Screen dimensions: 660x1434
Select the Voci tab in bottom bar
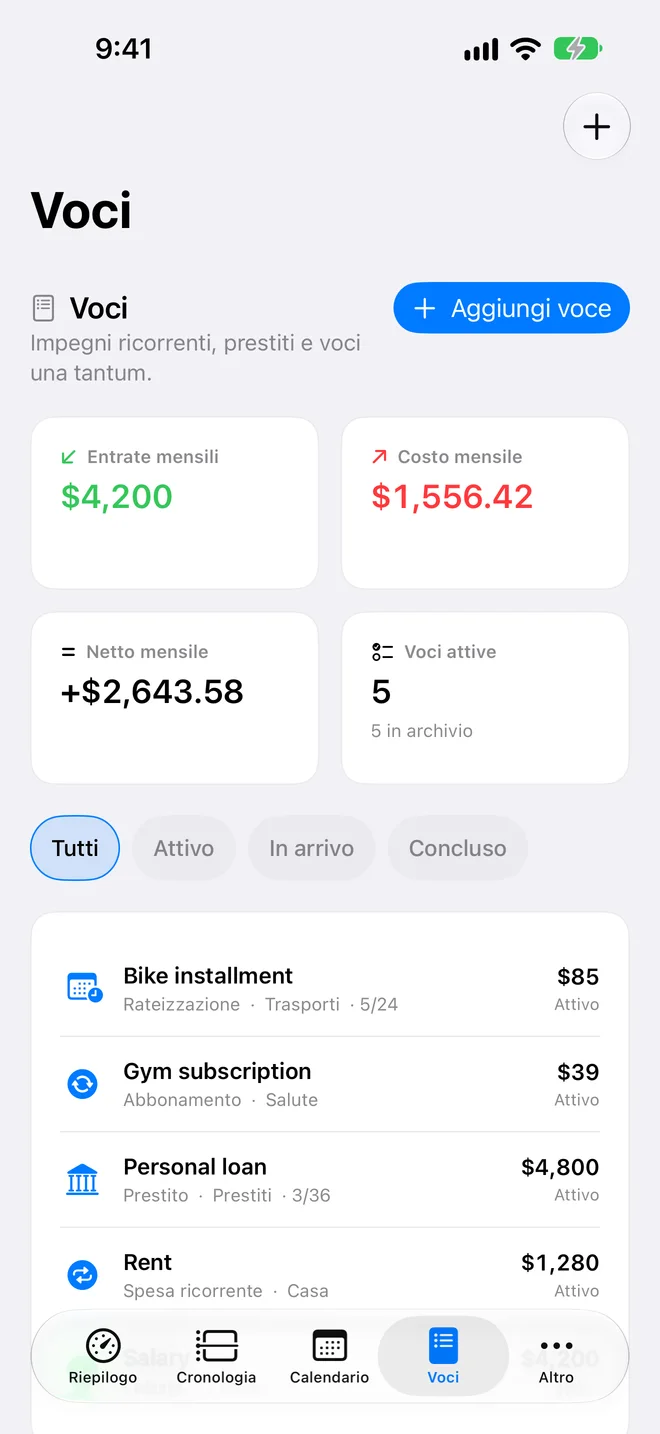pyautogui.click(x=443, y=1356)
